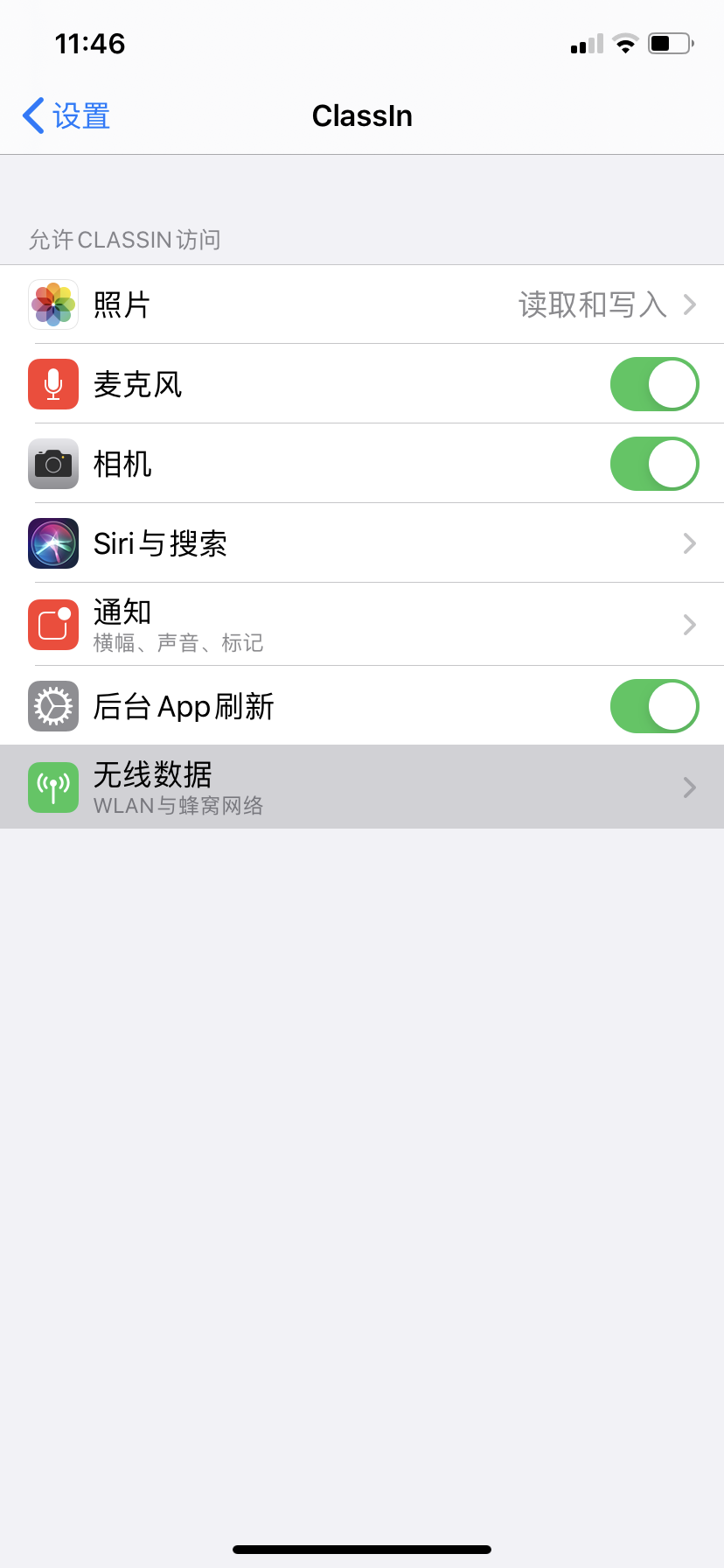This screenshot has height=1568, width=724.
Task: Turn off 麦克风 (Microphone) access
Action: point(654,384)
